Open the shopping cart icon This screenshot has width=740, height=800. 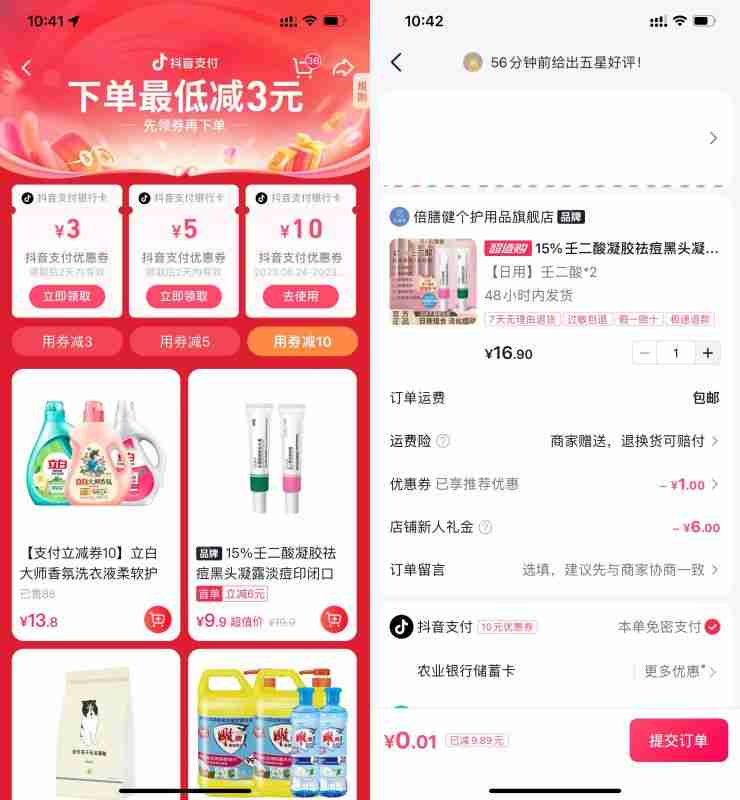[303, 67]
